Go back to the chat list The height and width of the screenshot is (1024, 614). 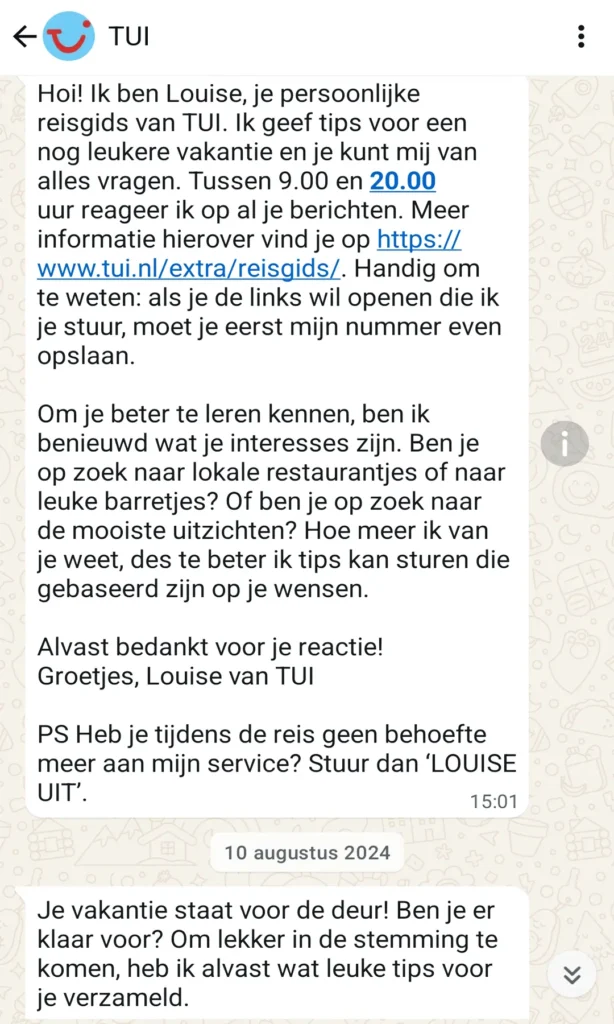pyautogui.click(x=24, y=37)
